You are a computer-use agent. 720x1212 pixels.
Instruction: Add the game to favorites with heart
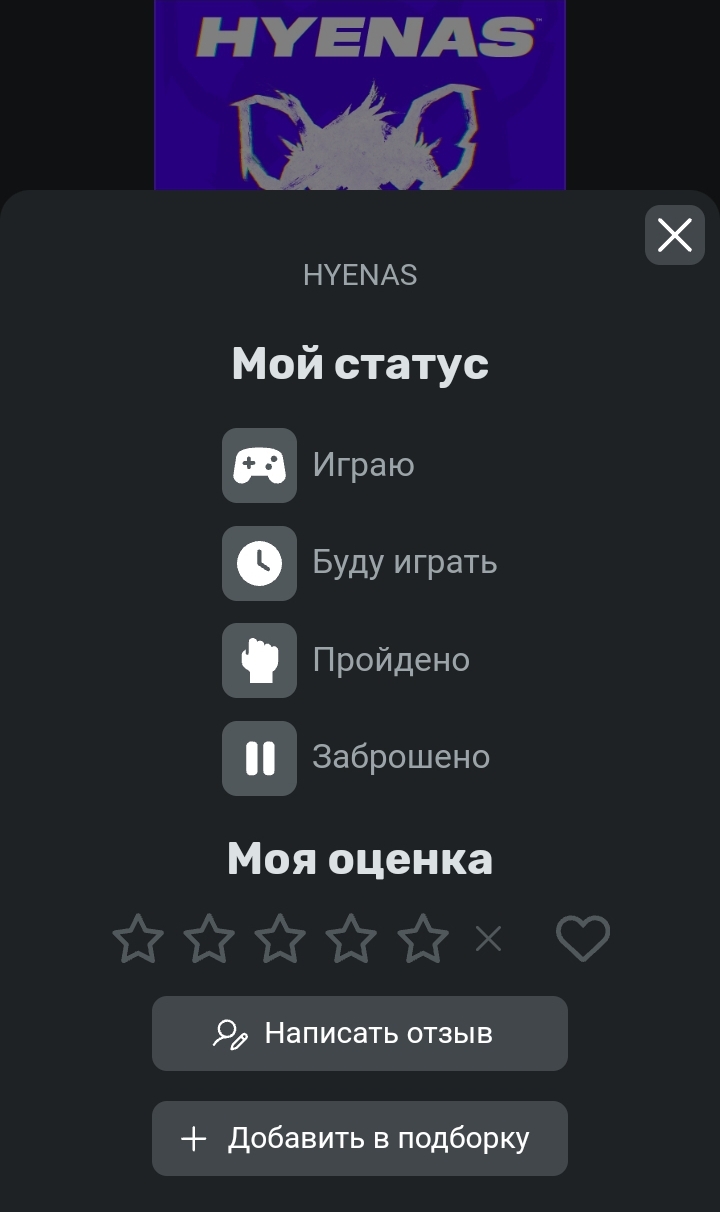pos(583,939)
